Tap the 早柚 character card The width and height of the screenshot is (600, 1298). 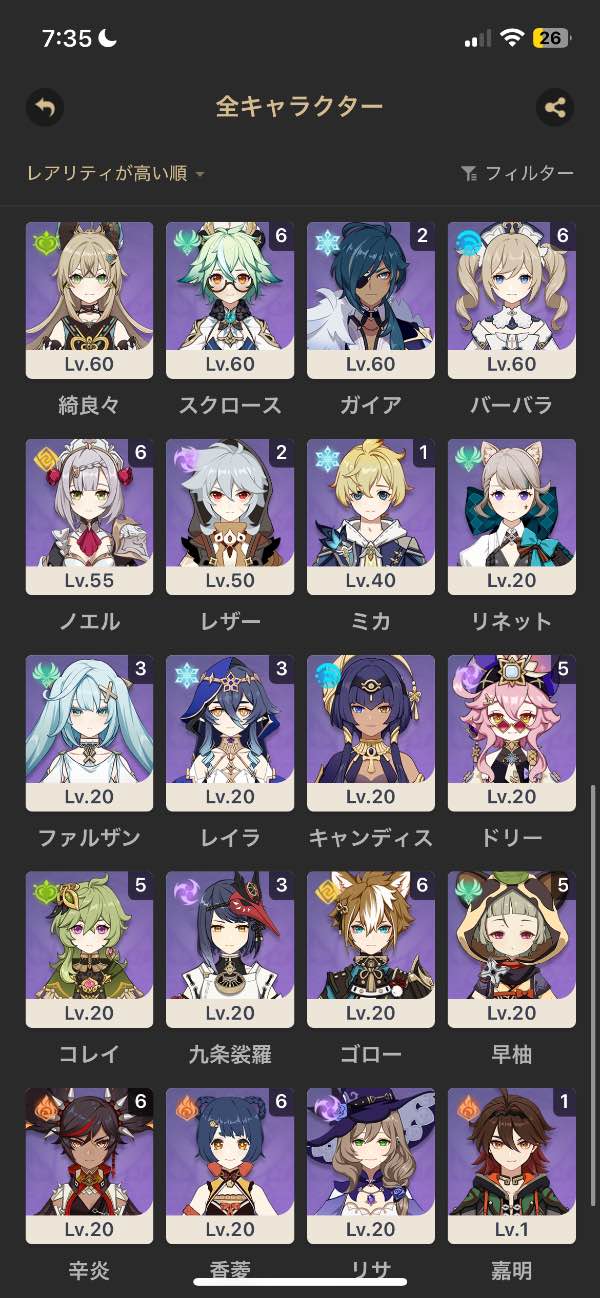pyautogui.click(x=511, y=949)
